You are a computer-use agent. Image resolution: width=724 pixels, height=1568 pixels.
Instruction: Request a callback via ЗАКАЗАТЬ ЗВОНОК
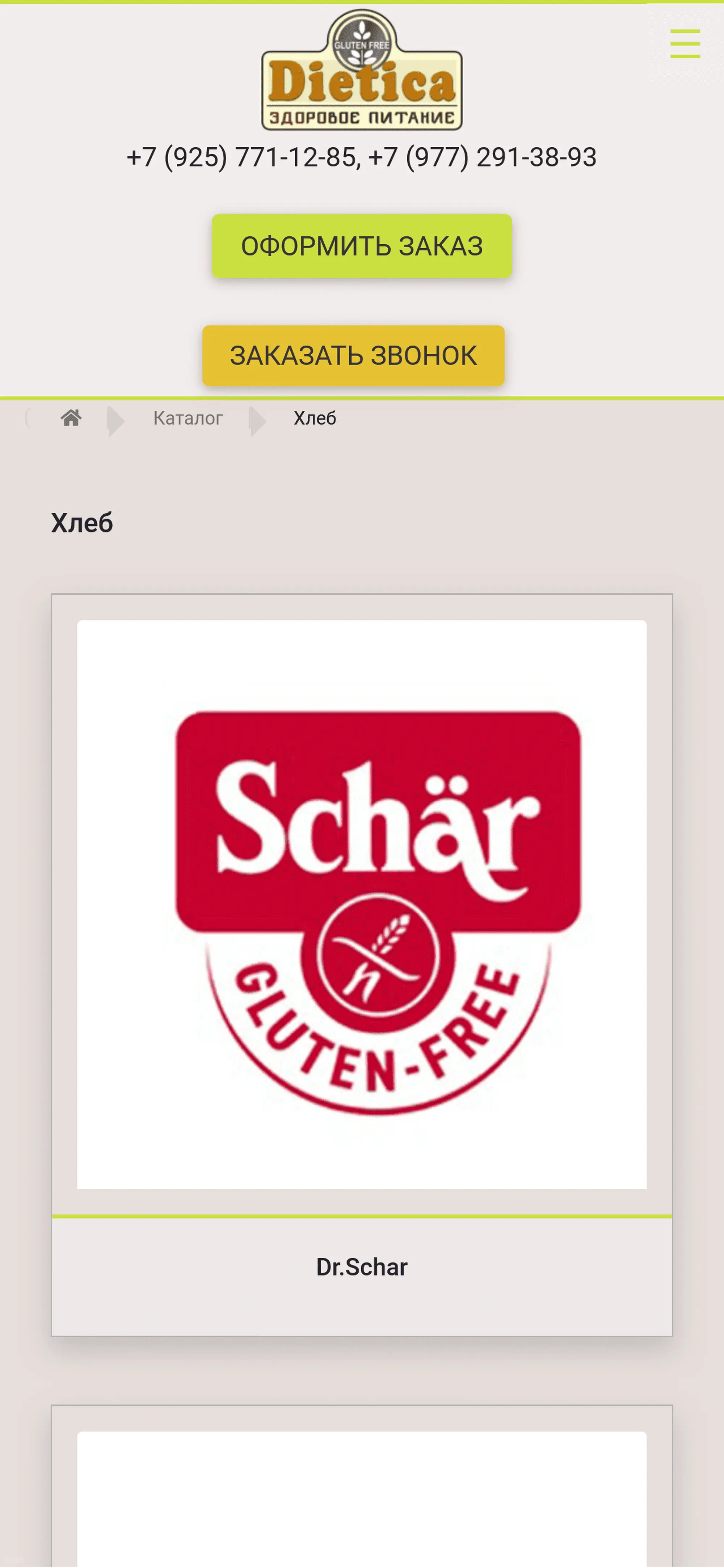353,355
